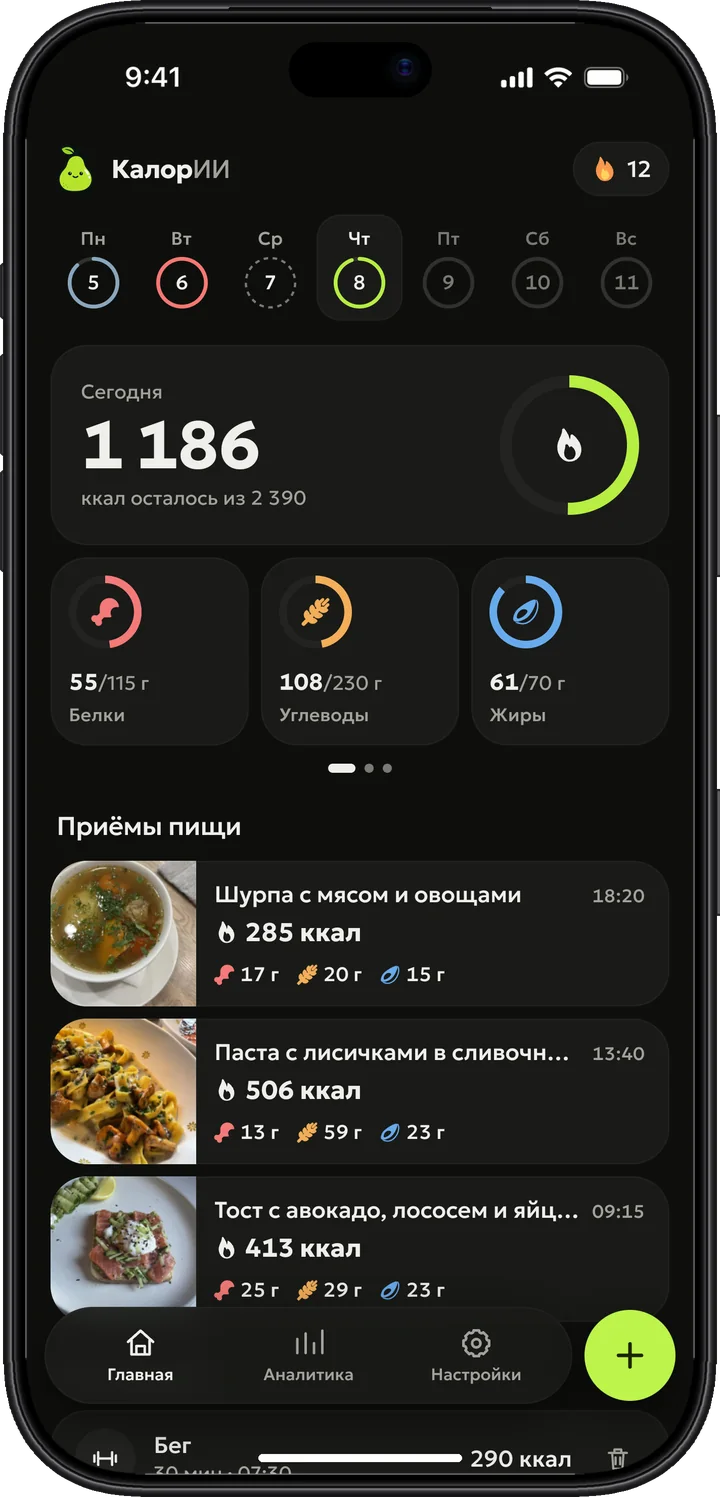Select Wednesday the 7th in the week strip

pos(270,268)
